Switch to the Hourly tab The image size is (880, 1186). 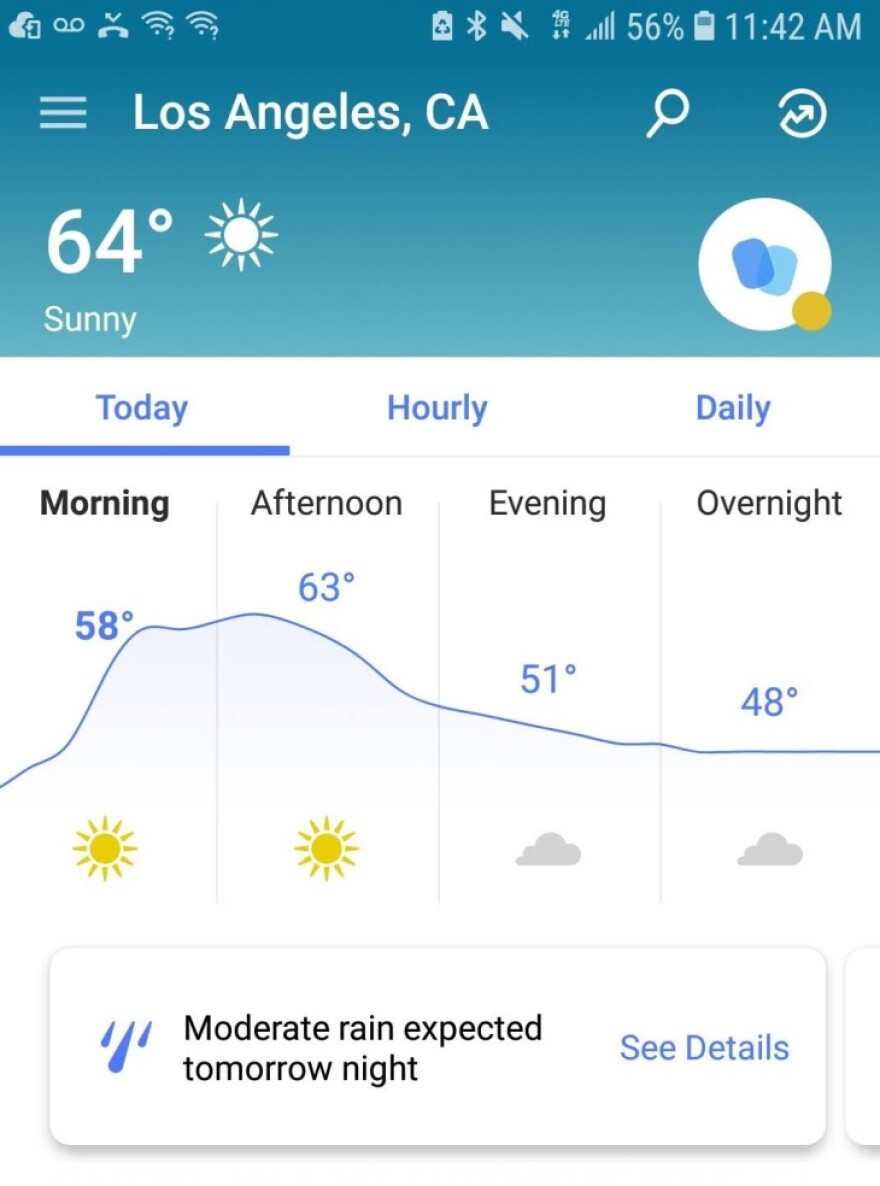click(x=437, y=408)
